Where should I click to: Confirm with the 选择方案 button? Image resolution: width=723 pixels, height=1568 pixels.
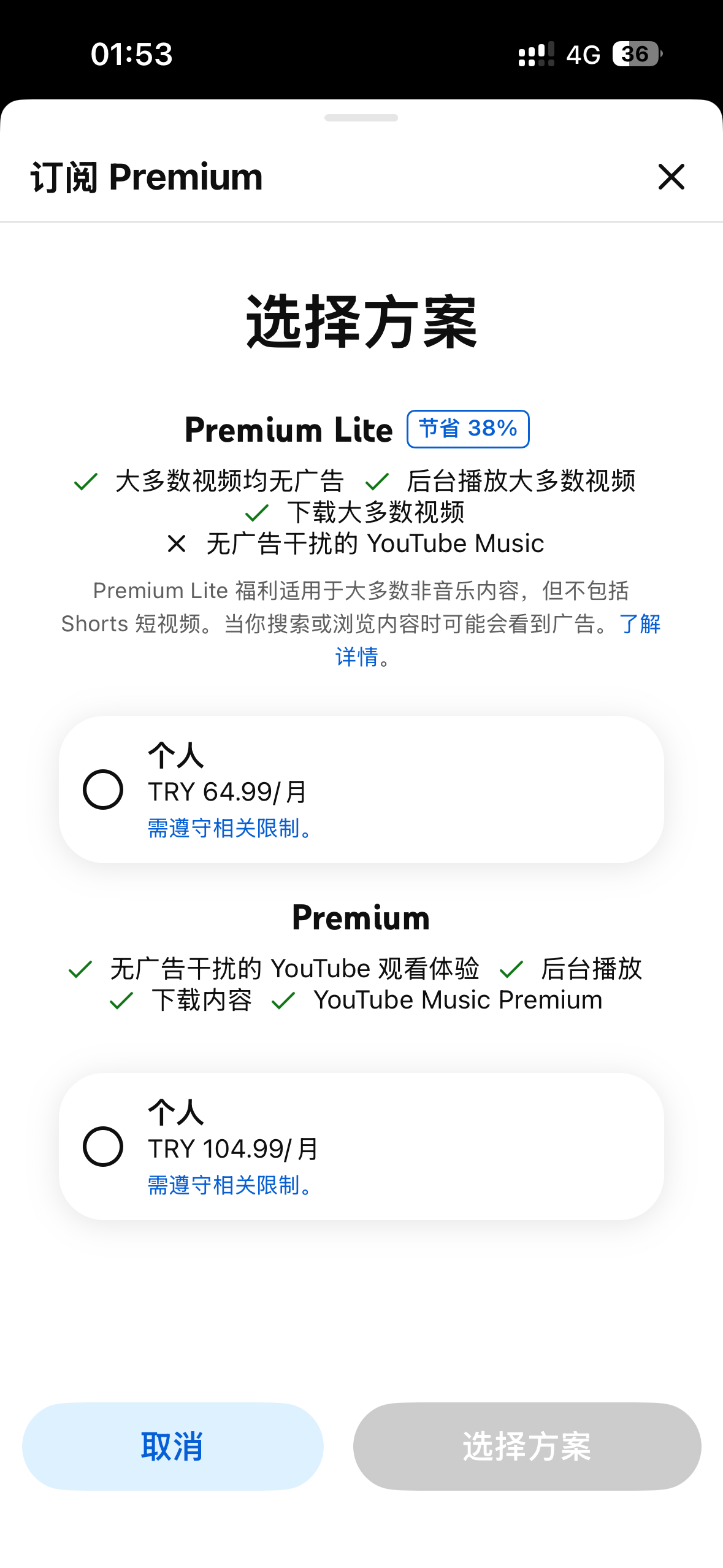(x=527, y=1446)
